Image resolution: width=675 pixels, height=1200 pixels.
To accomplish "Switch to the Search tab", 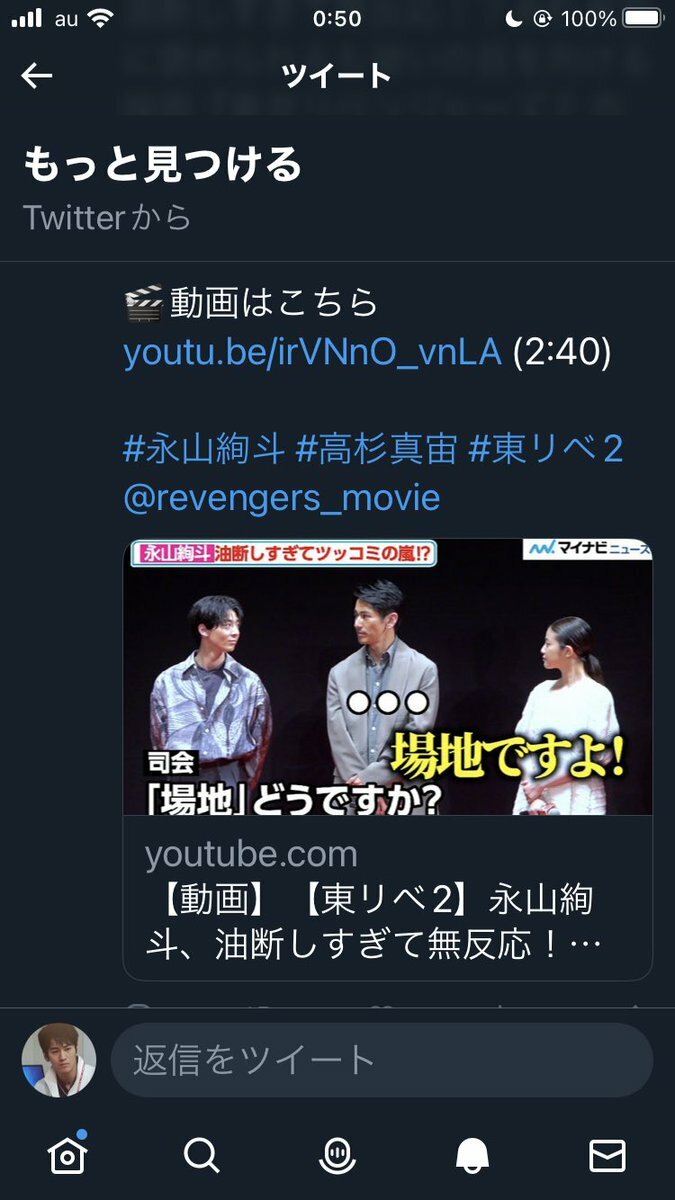I will [202, 1156].
